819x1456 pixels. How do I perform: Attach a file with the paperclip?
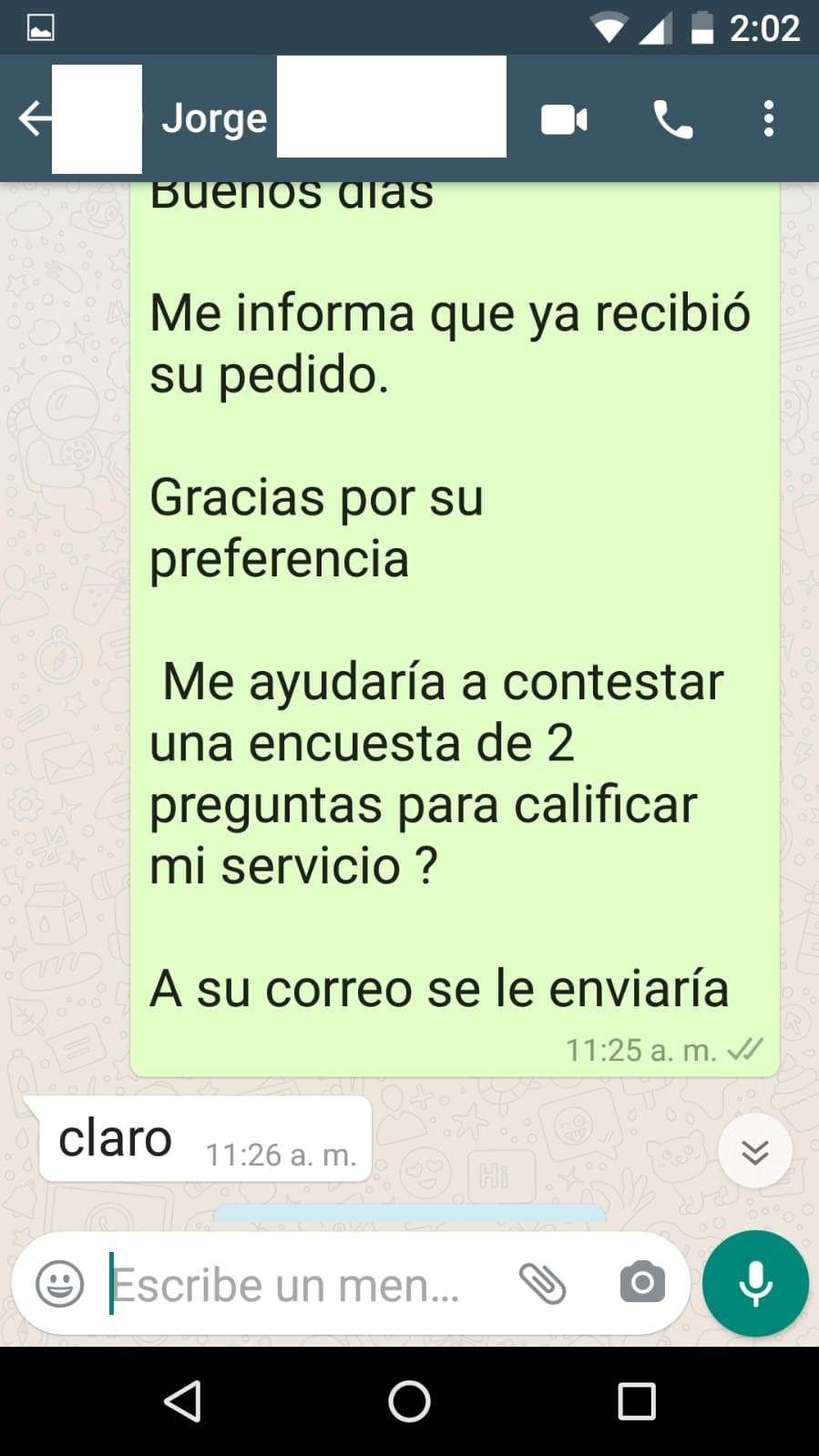click(543, 1284)
